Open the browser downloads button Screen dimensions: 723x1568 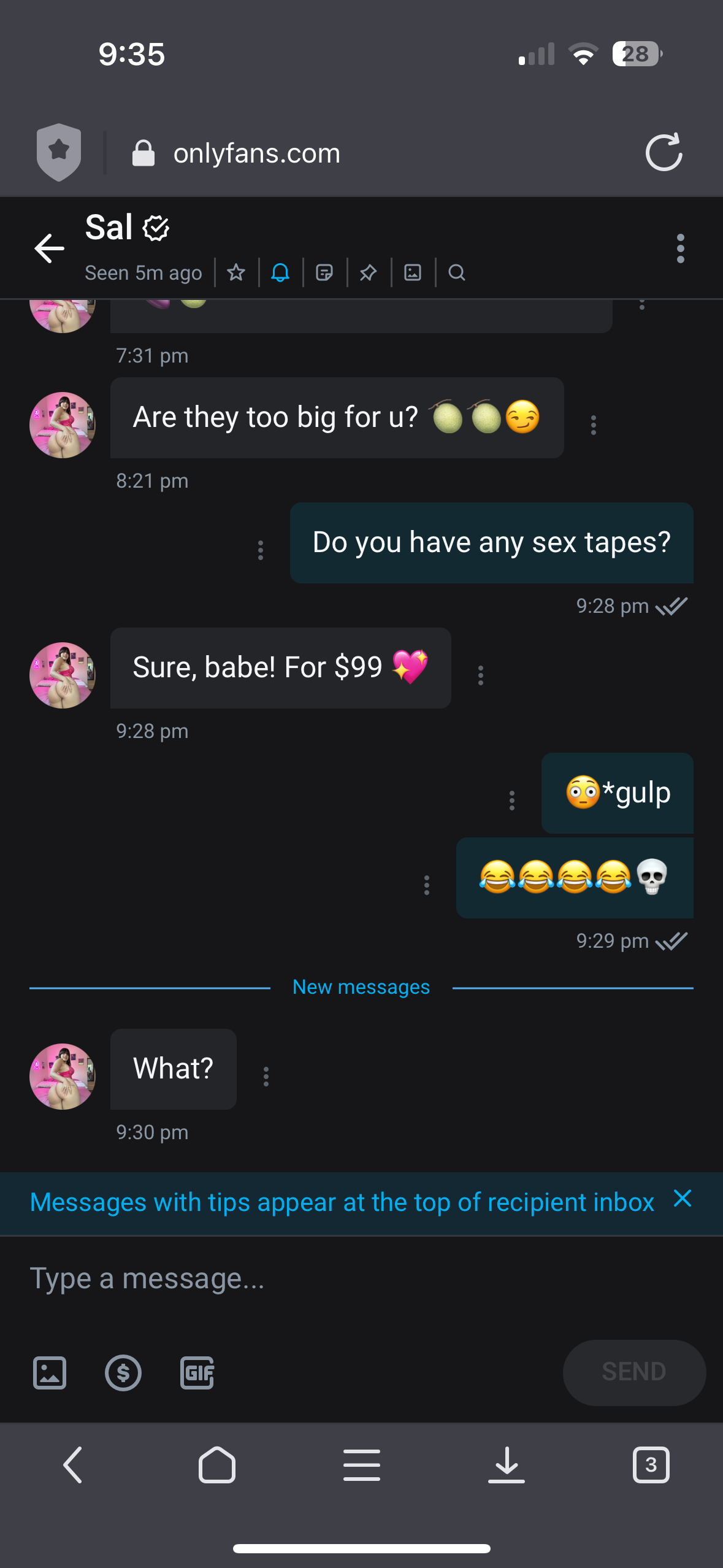(x=506, y=1465)
